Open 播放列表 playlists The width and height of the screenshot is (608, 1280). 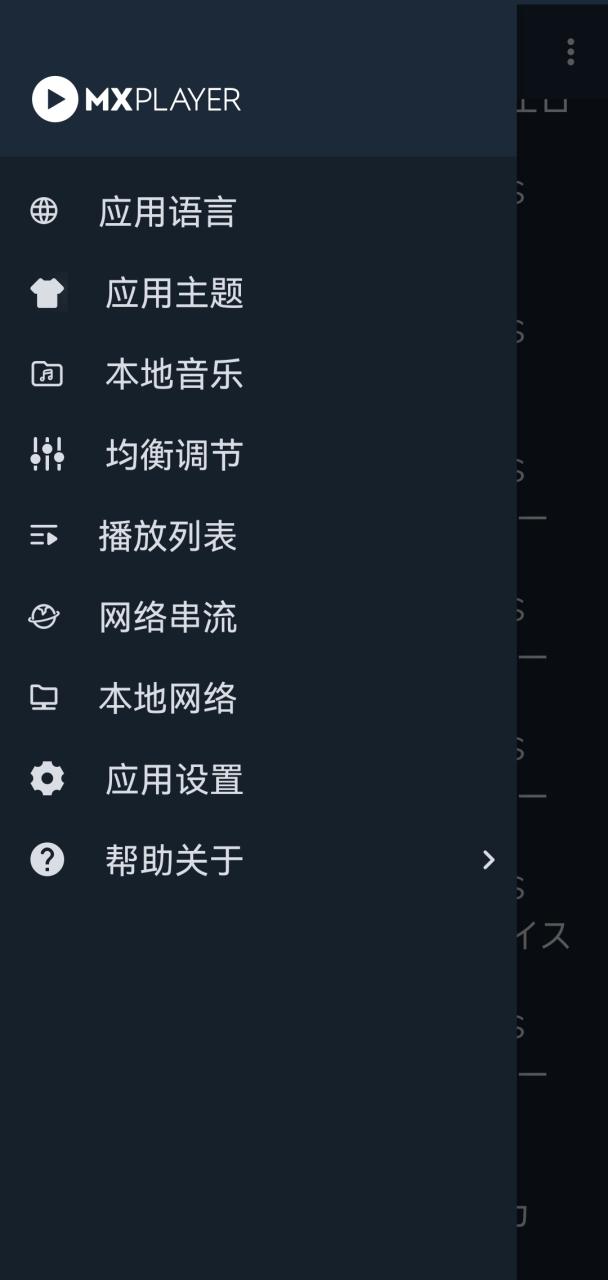pyautogui.click(x=258, y=537)
